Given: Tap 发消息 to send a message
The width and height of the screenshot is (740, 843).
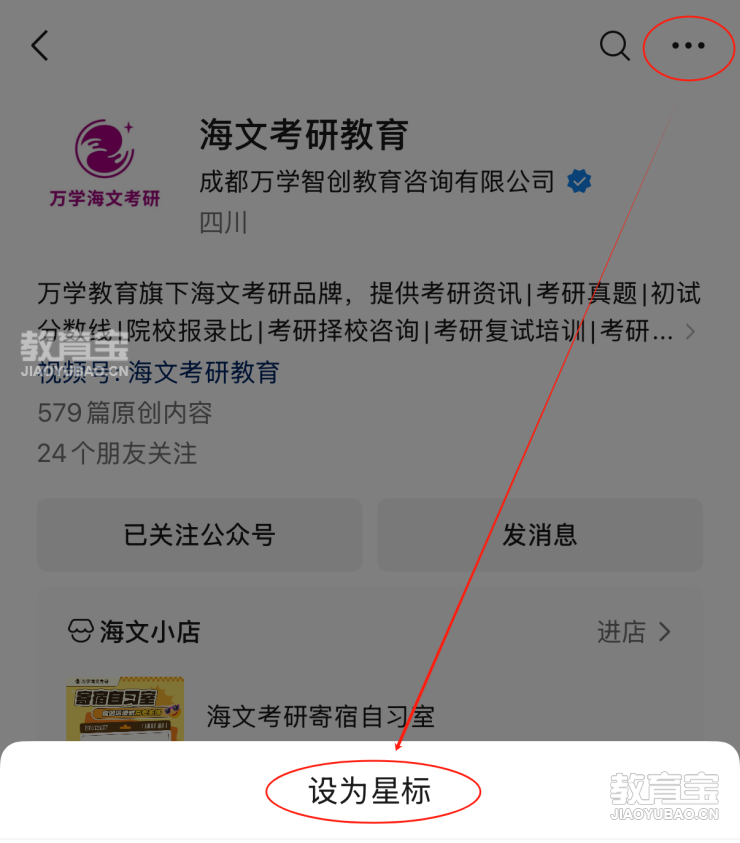Looking at the screenshot, I should [x=540, y=535].
